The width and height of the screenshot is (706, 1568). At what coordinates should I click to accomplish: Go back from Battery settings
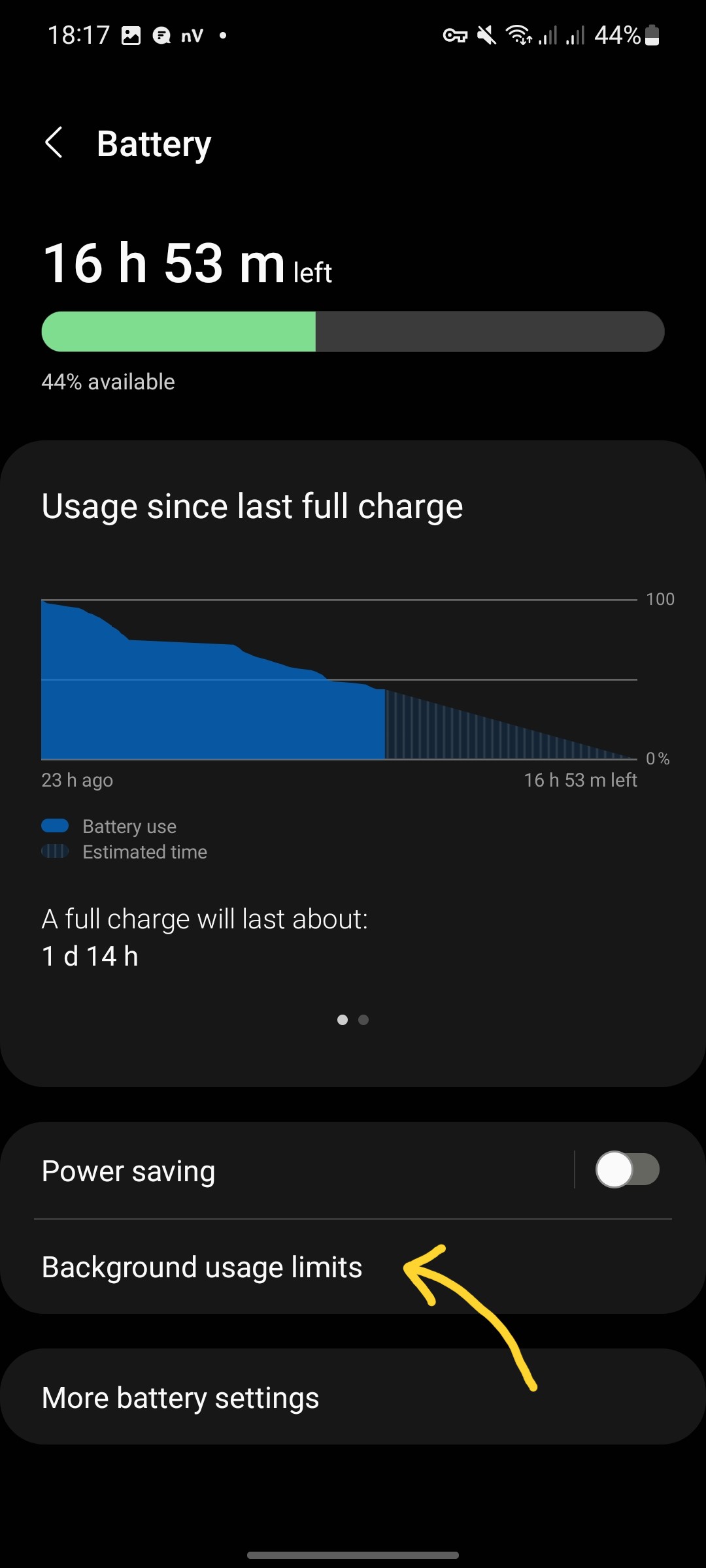pos(55,143)
